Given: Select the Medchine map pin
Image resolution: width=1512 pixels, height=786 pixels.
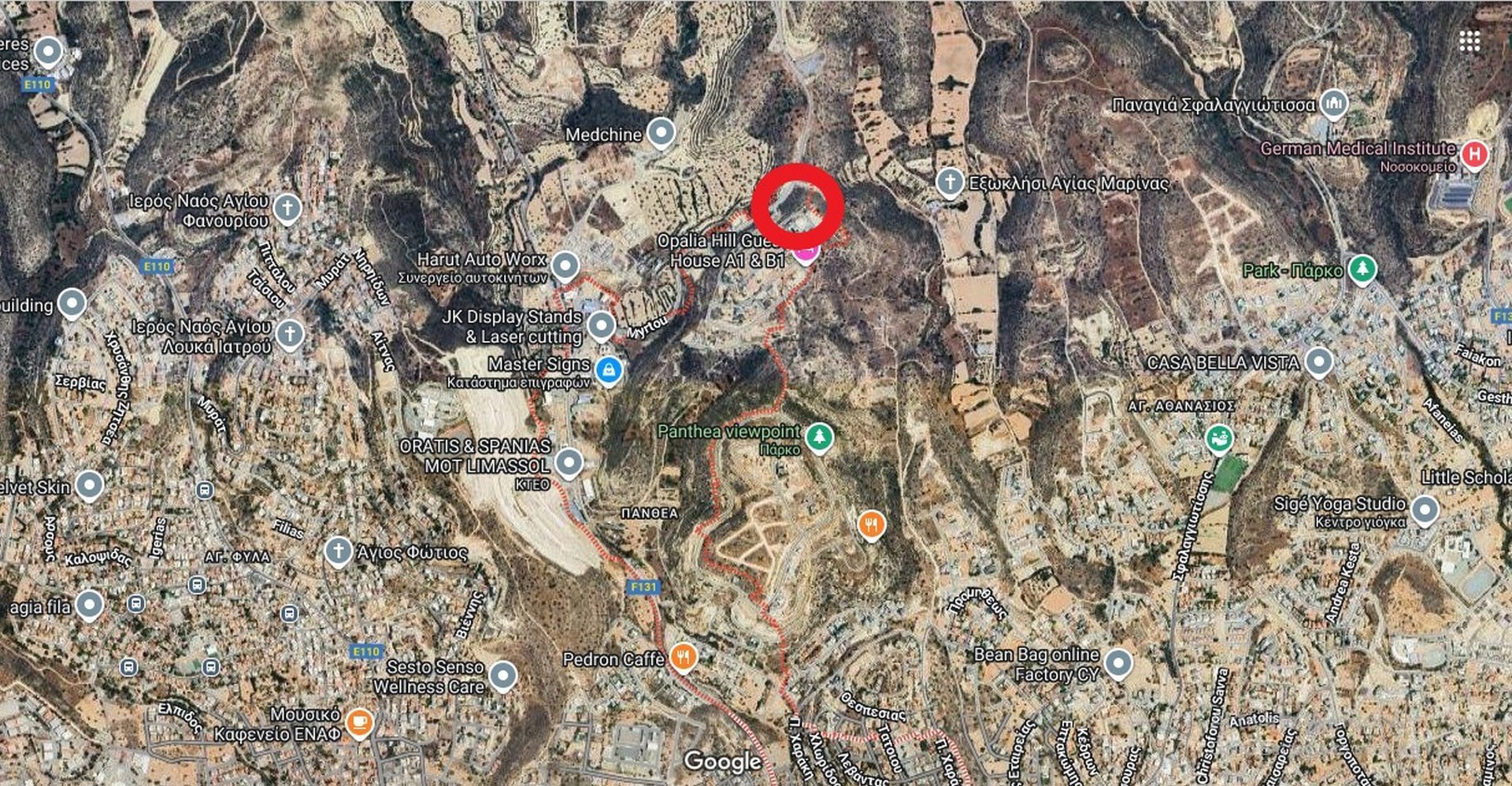Looking at the screenshot, I should [661, 132].
